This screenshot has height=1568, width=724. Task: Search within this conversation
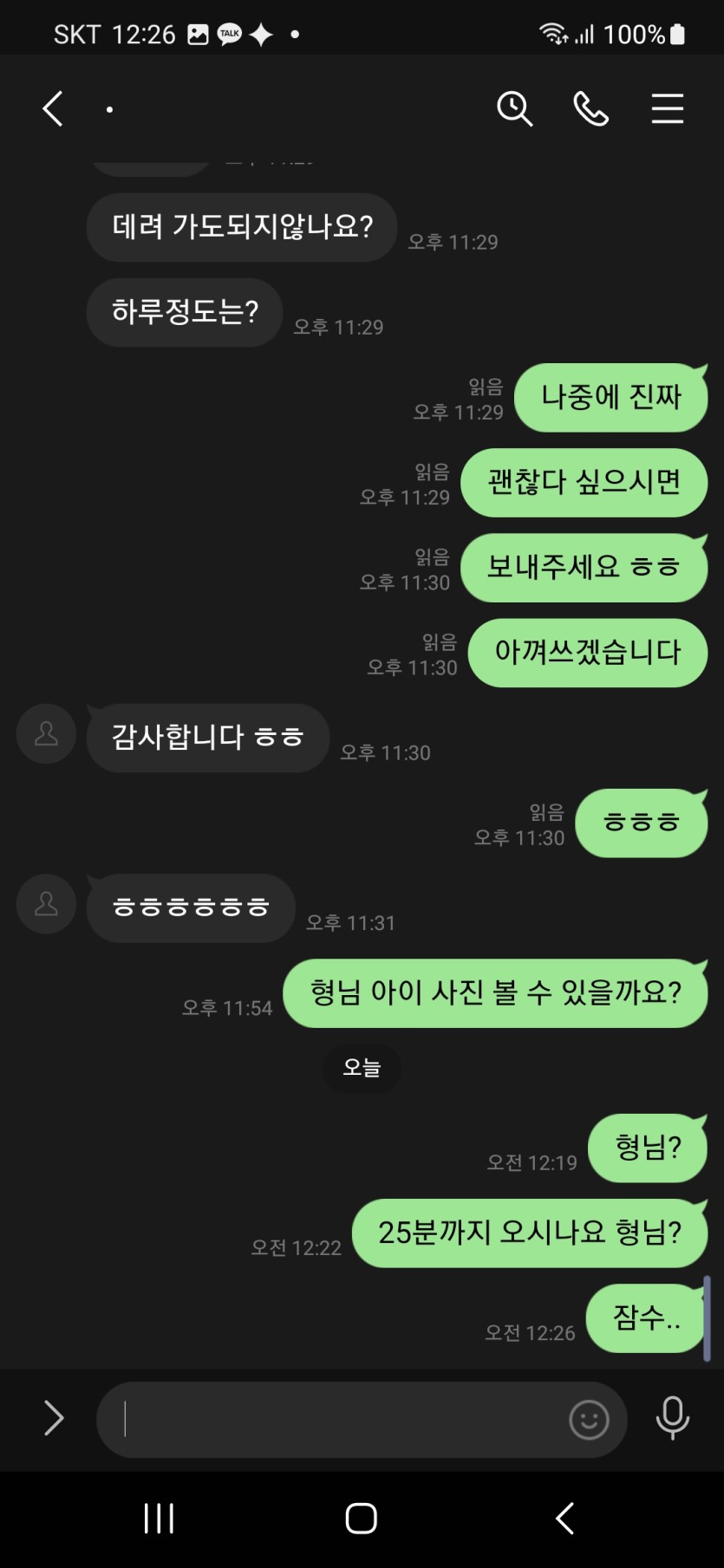pos(514,109)
